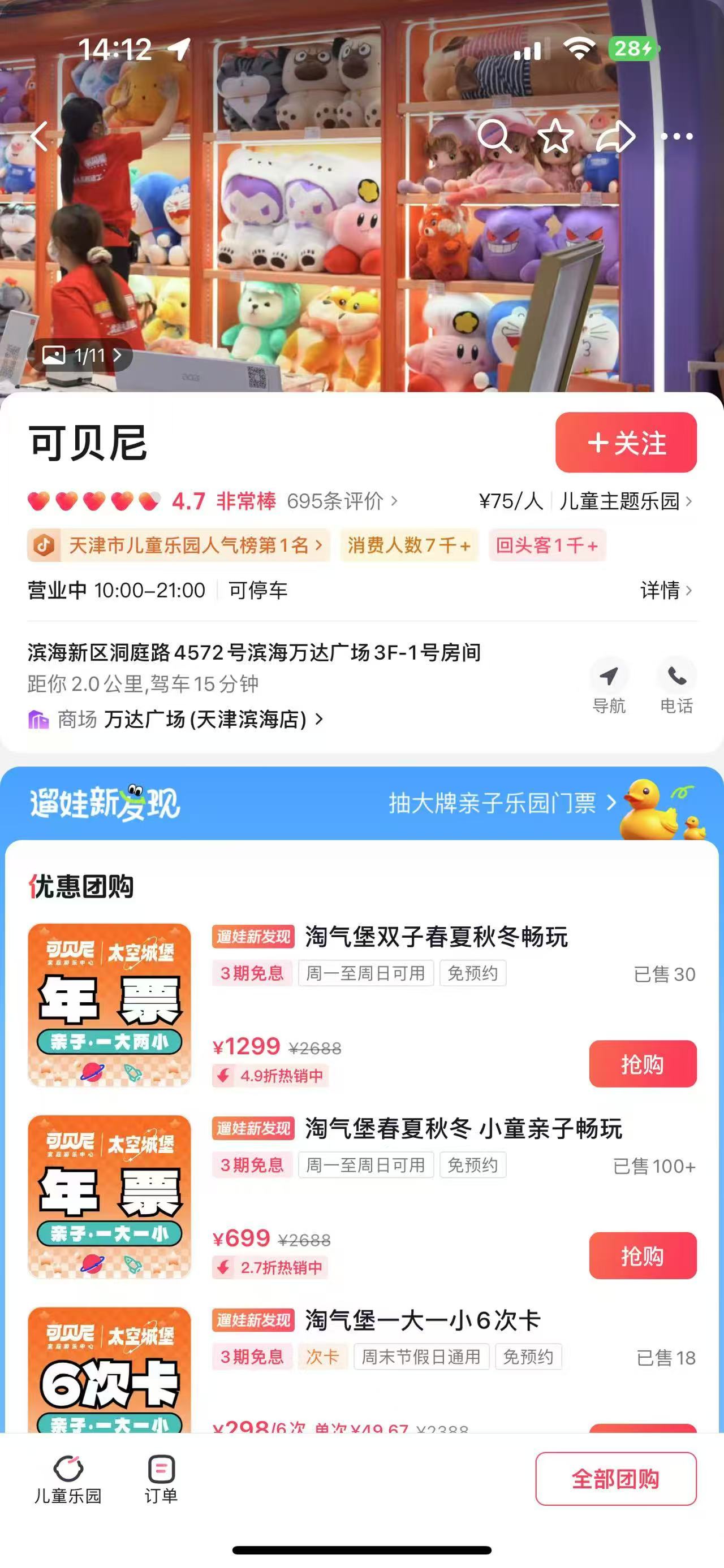This screenshot has width=724, height=1568.
Task: Tap 抢购 for the ¥699 小童亲子畅玩 deal
Action: point(643,1255)
